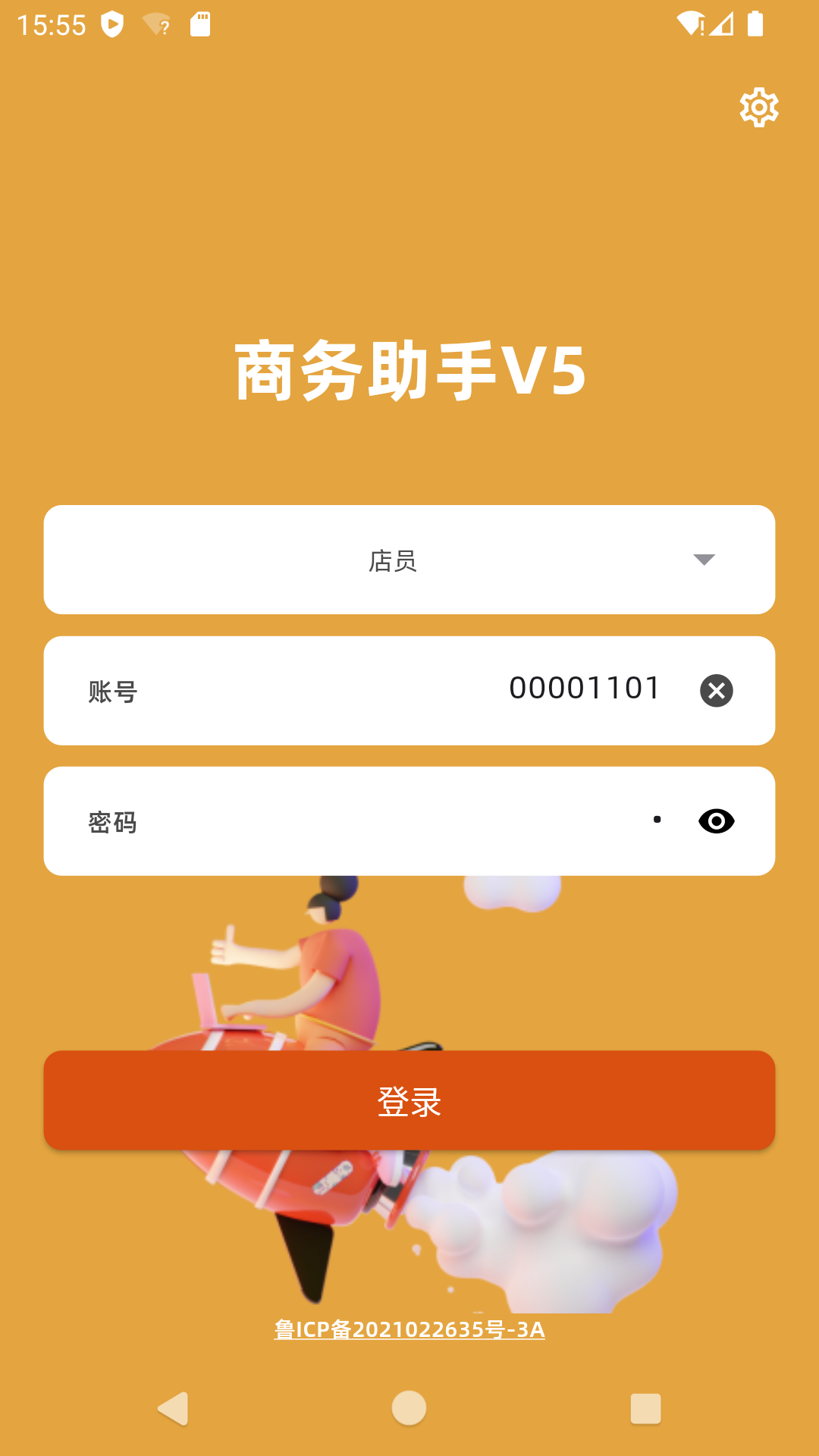The image size is (819, 1456).
Task: Clear the account number field
Action: pyautogui.click(x=716, y=691)
